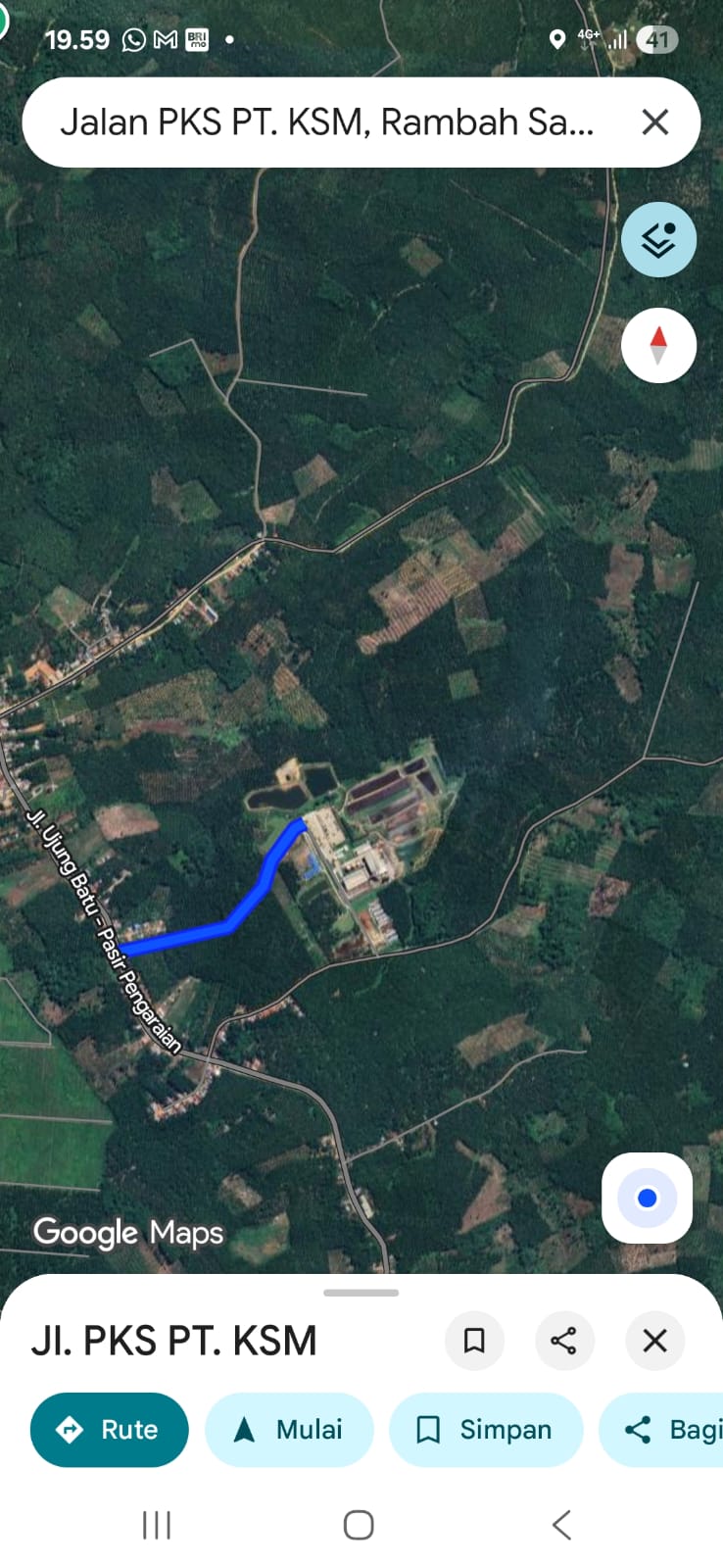Bookmark Jl. PKS PT. KSM via the round icon

click(x=474, y=1341)
